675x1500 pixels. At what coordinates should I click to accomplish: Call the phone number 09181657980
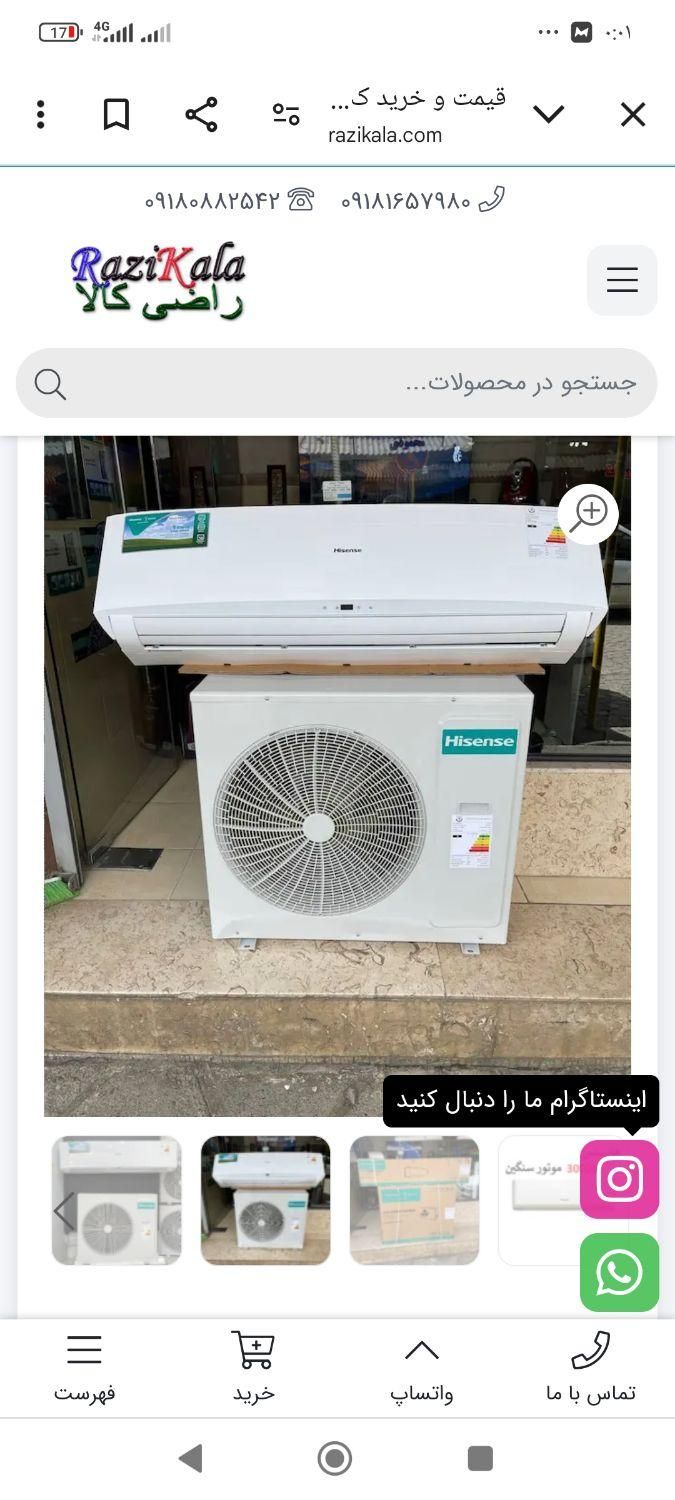422,201
